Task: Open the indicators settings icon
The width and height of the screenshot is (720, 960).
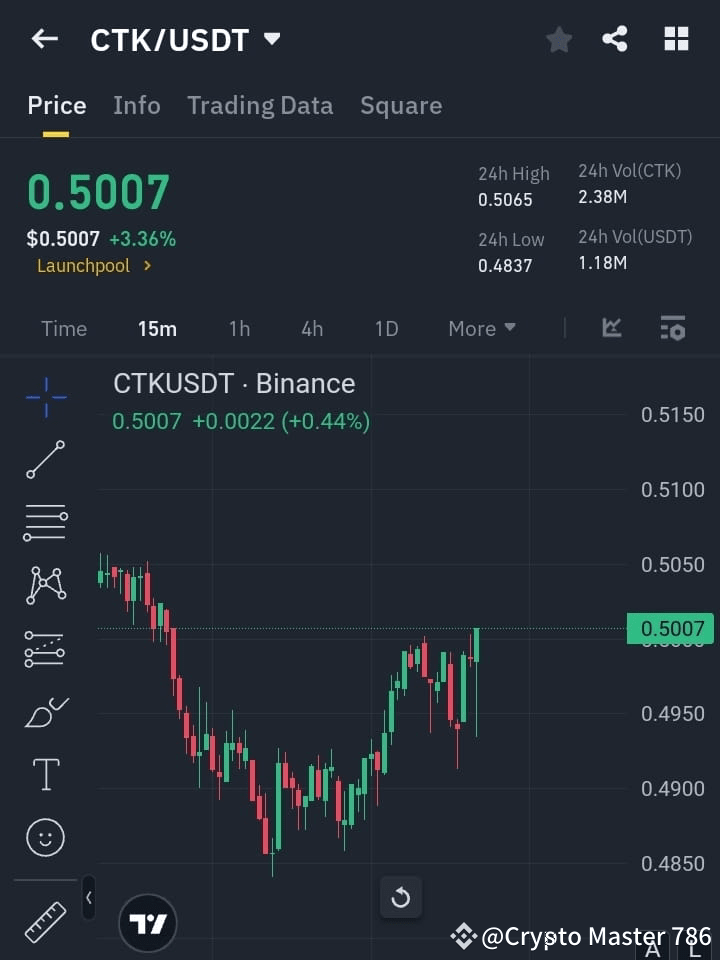Action: [672, 328]
